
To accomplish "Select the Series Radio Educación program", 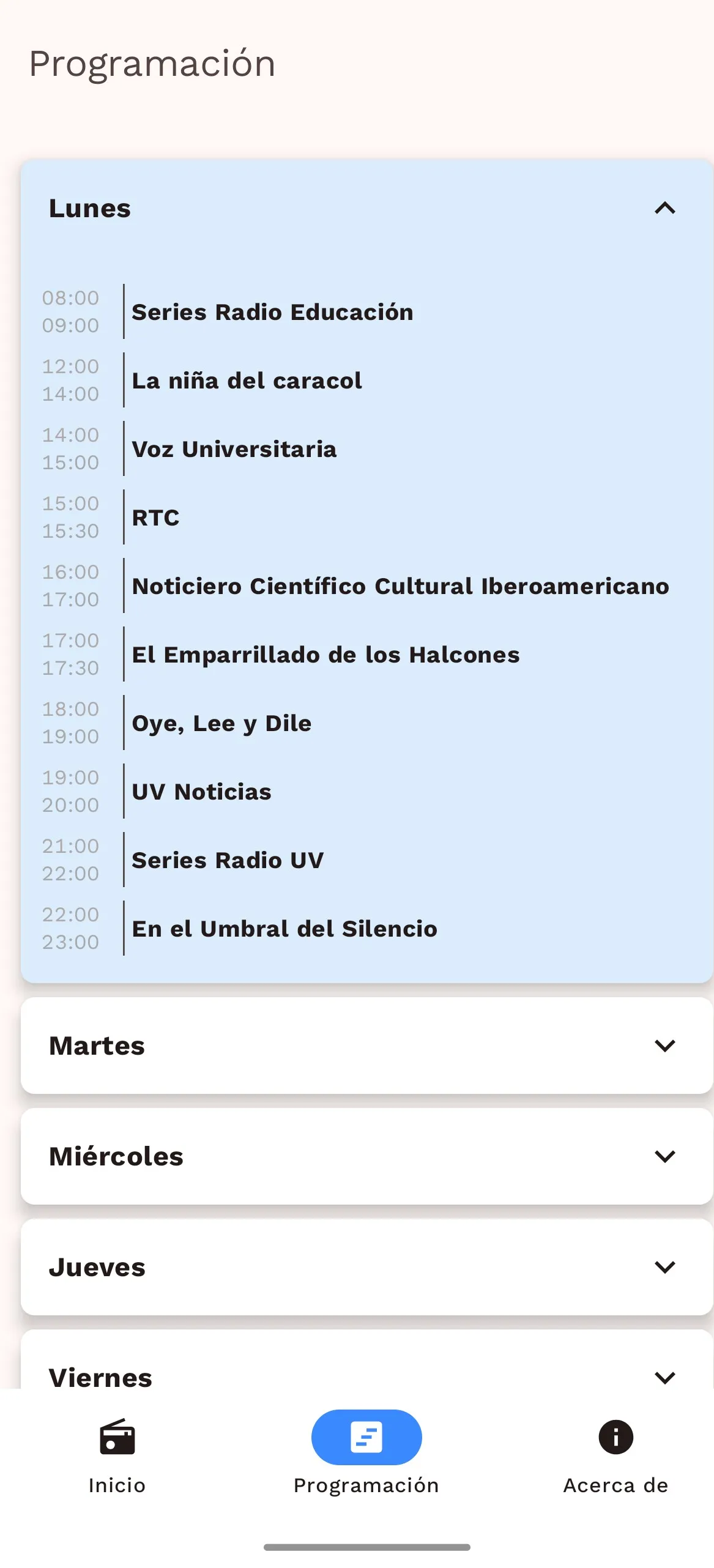I will click(272, 312).
